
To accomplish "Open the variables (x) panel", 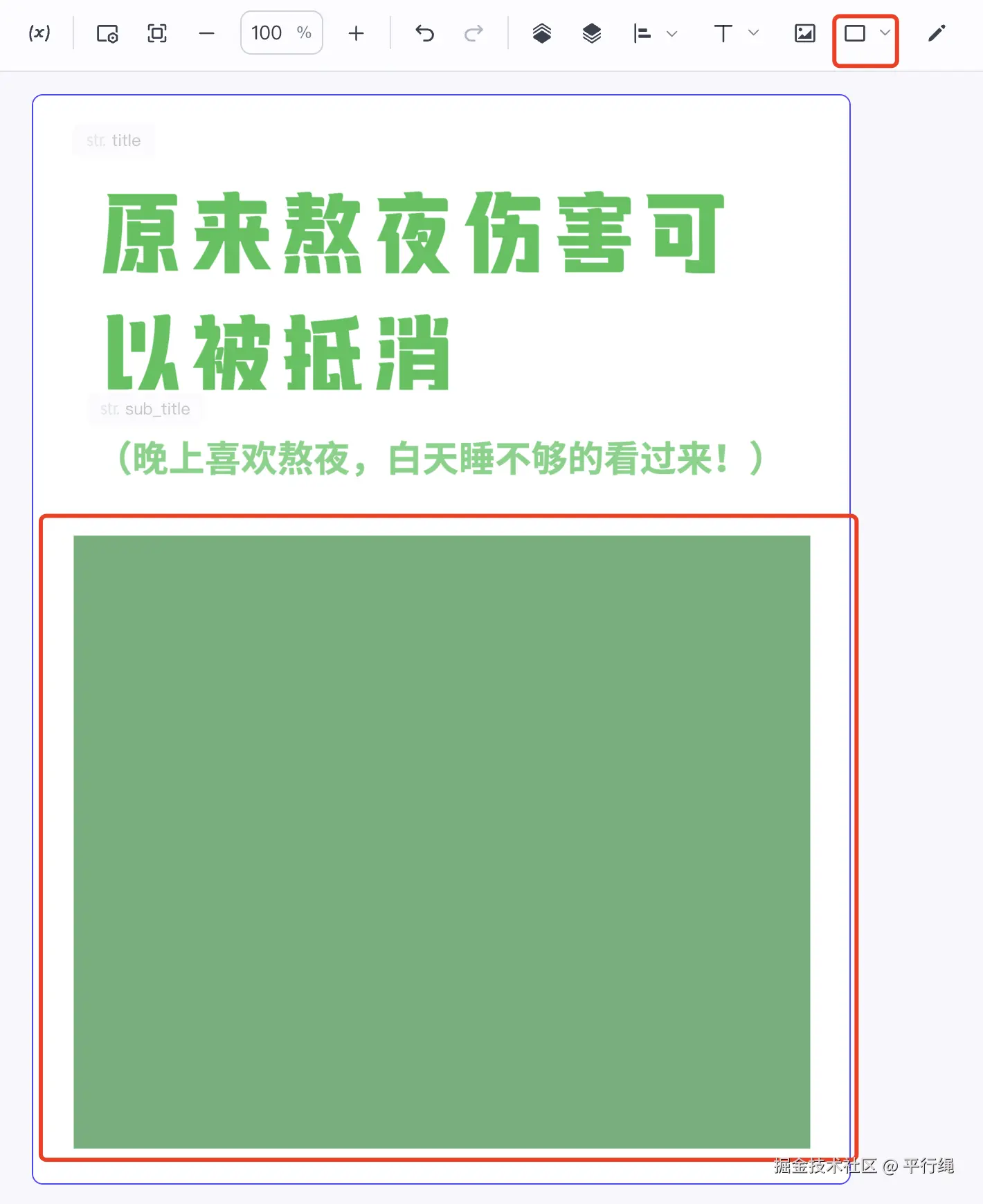I will point(39,33).
